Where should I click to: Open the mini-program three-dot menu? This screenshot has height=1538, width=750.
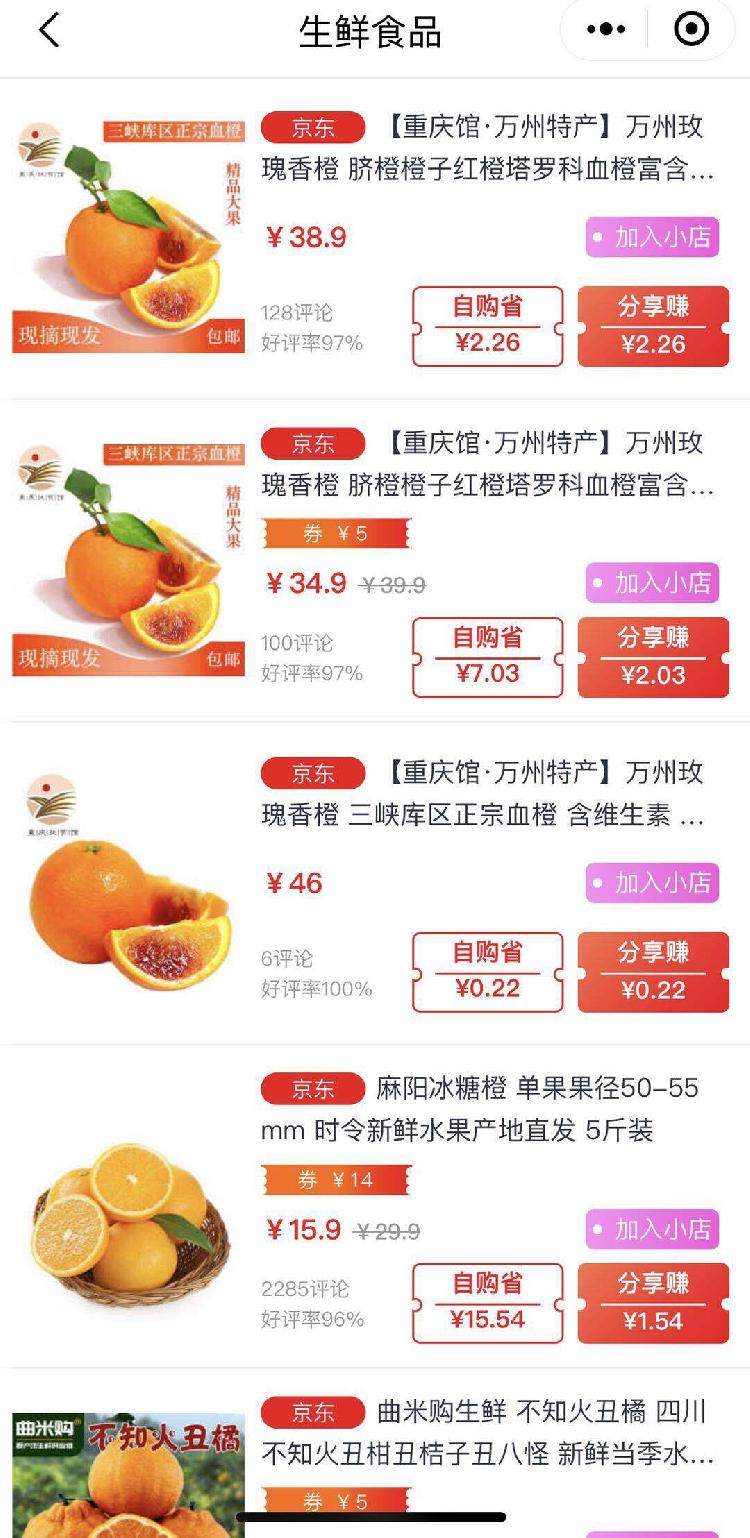(606, 30)
